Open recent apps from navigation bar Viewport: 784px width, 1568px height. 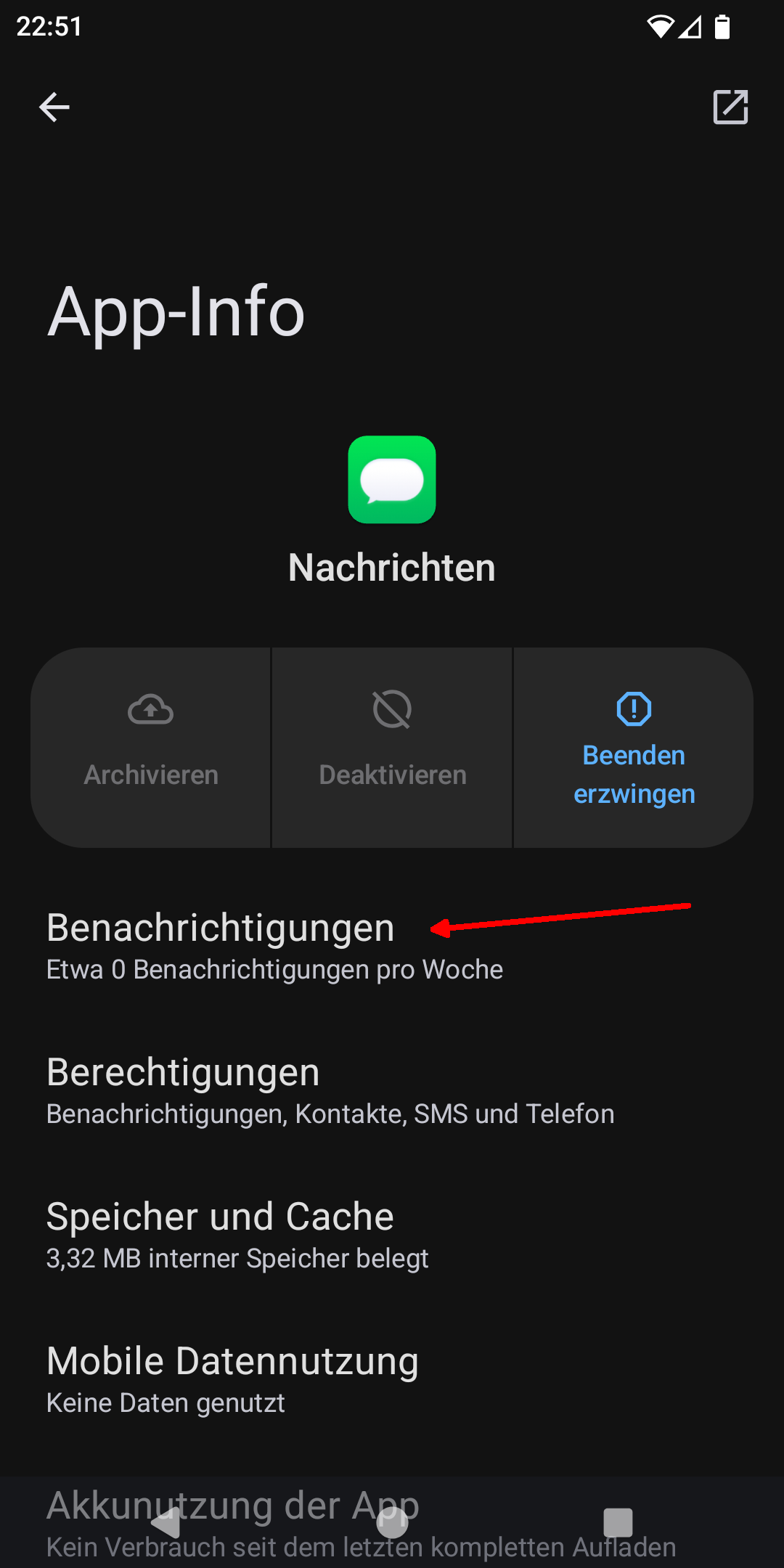click(618, 1522)
